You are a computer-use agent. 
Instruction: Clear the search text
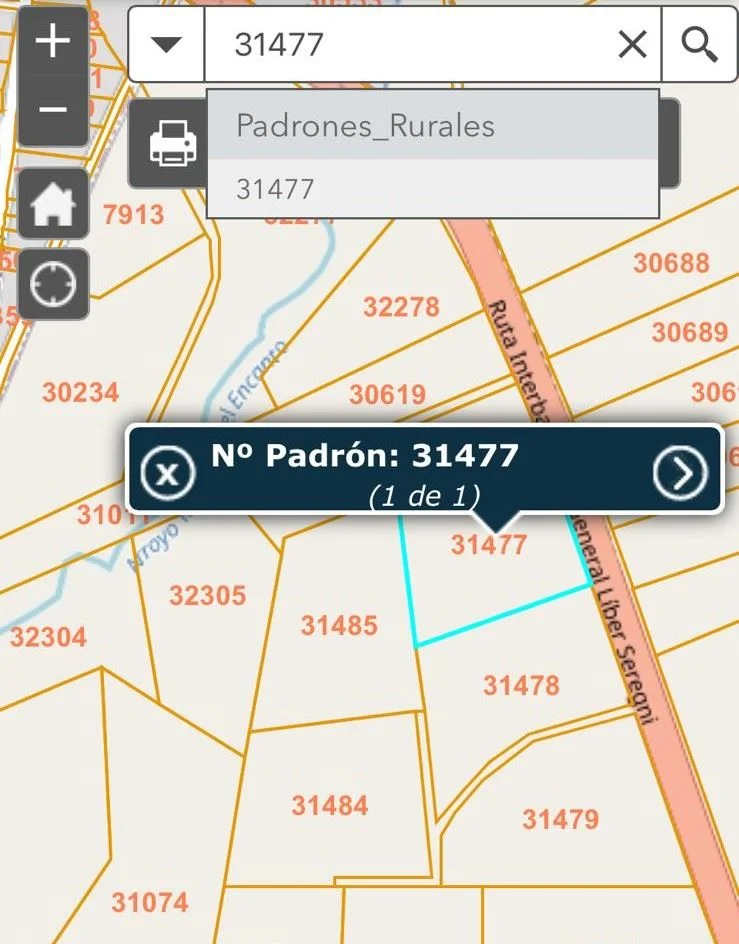click(x=632, y=44)
